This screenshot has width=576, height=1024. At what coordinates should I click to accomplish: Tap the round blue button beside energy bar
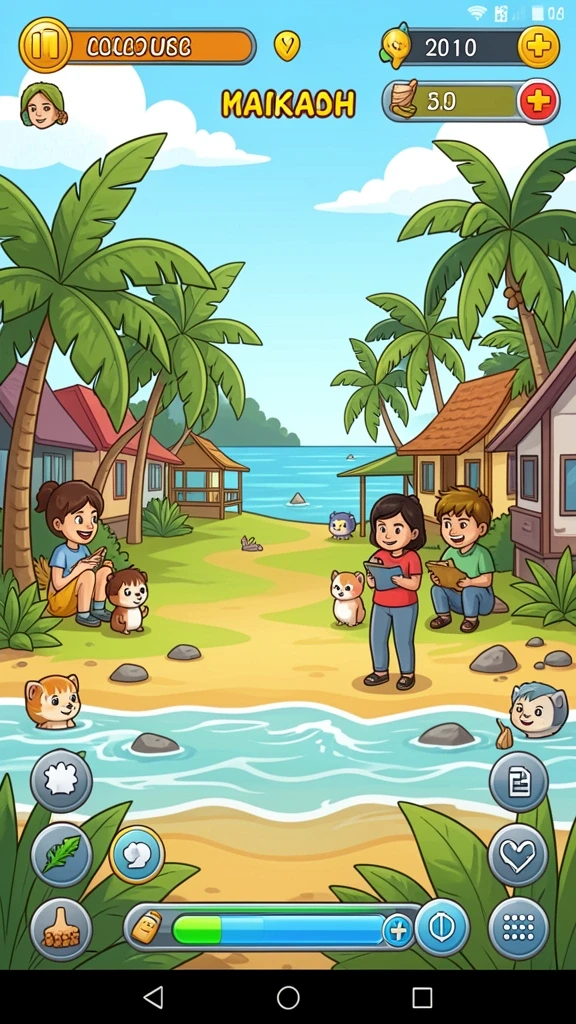[442, 927]
